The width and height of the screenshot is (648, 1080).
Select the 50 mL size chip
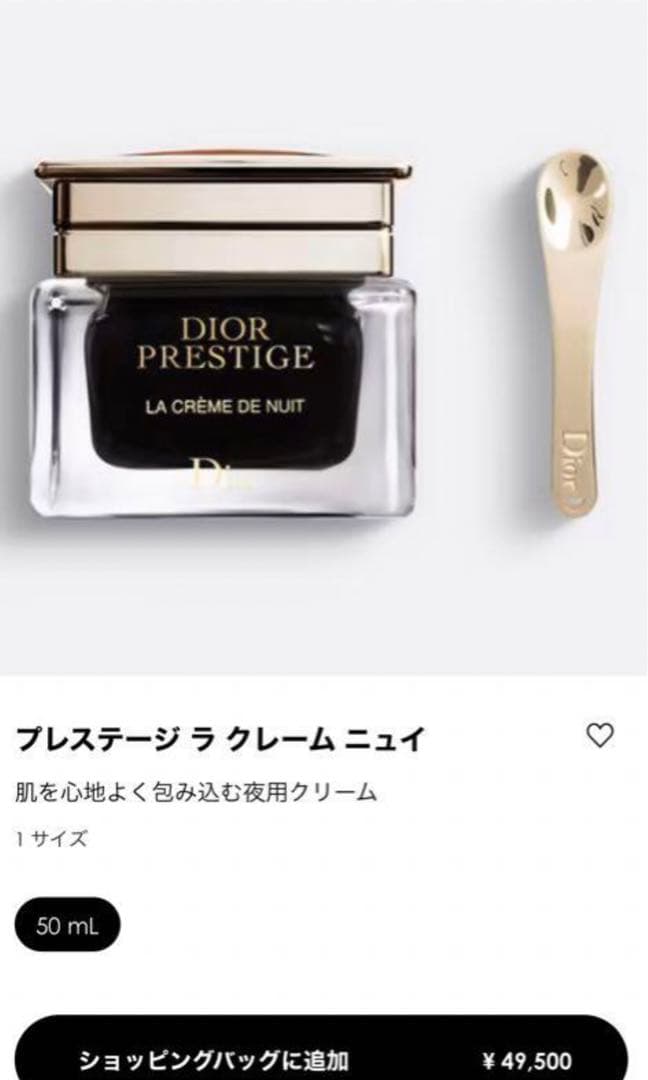(x=68, y=924)
